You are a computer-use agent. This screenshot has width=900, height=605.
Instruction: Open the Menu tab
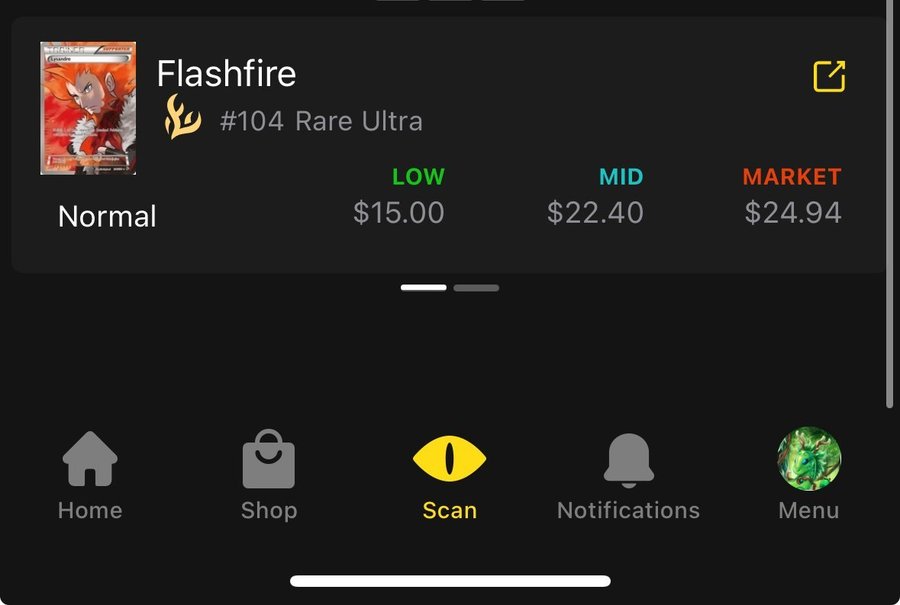(x=808, y=476)
